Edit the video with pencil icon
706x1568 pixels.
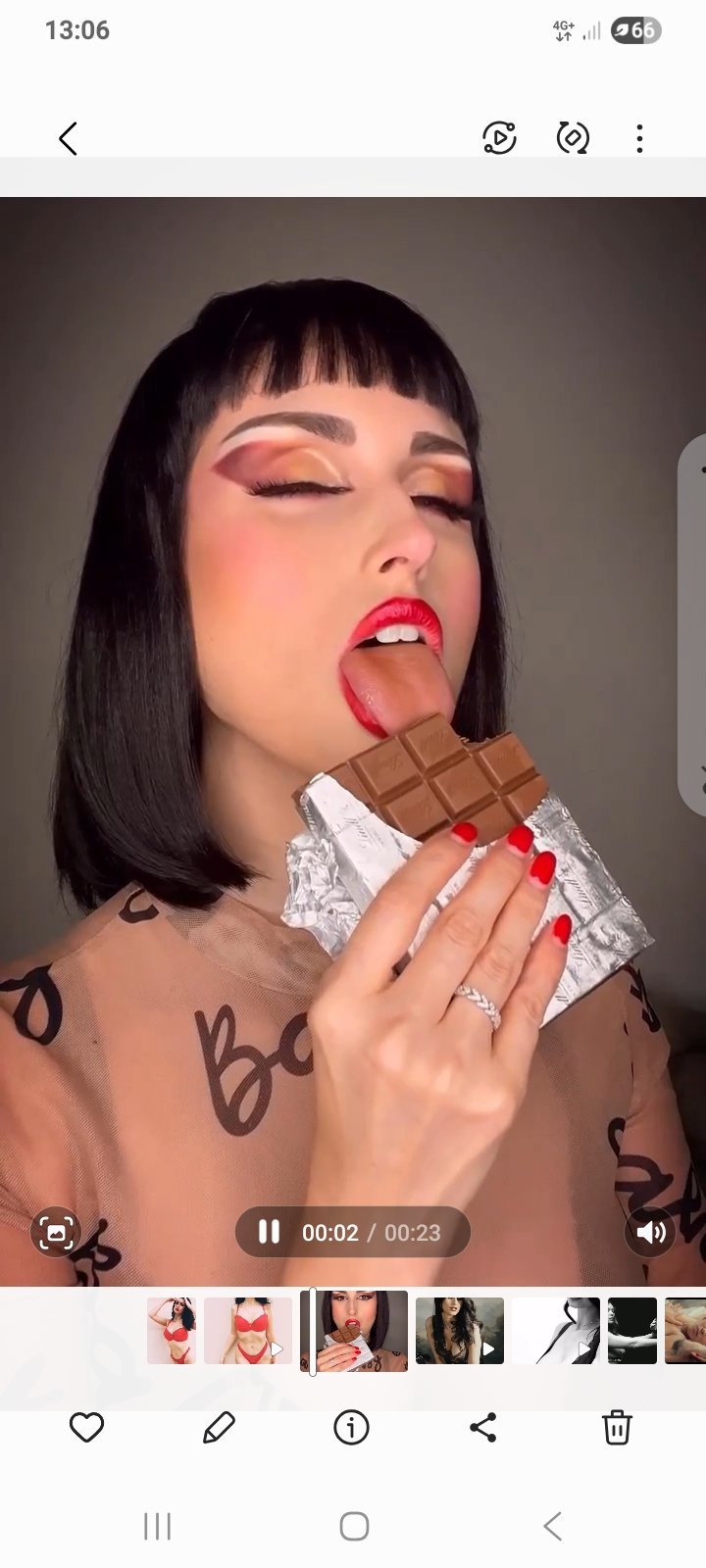tap(219, 1428)
